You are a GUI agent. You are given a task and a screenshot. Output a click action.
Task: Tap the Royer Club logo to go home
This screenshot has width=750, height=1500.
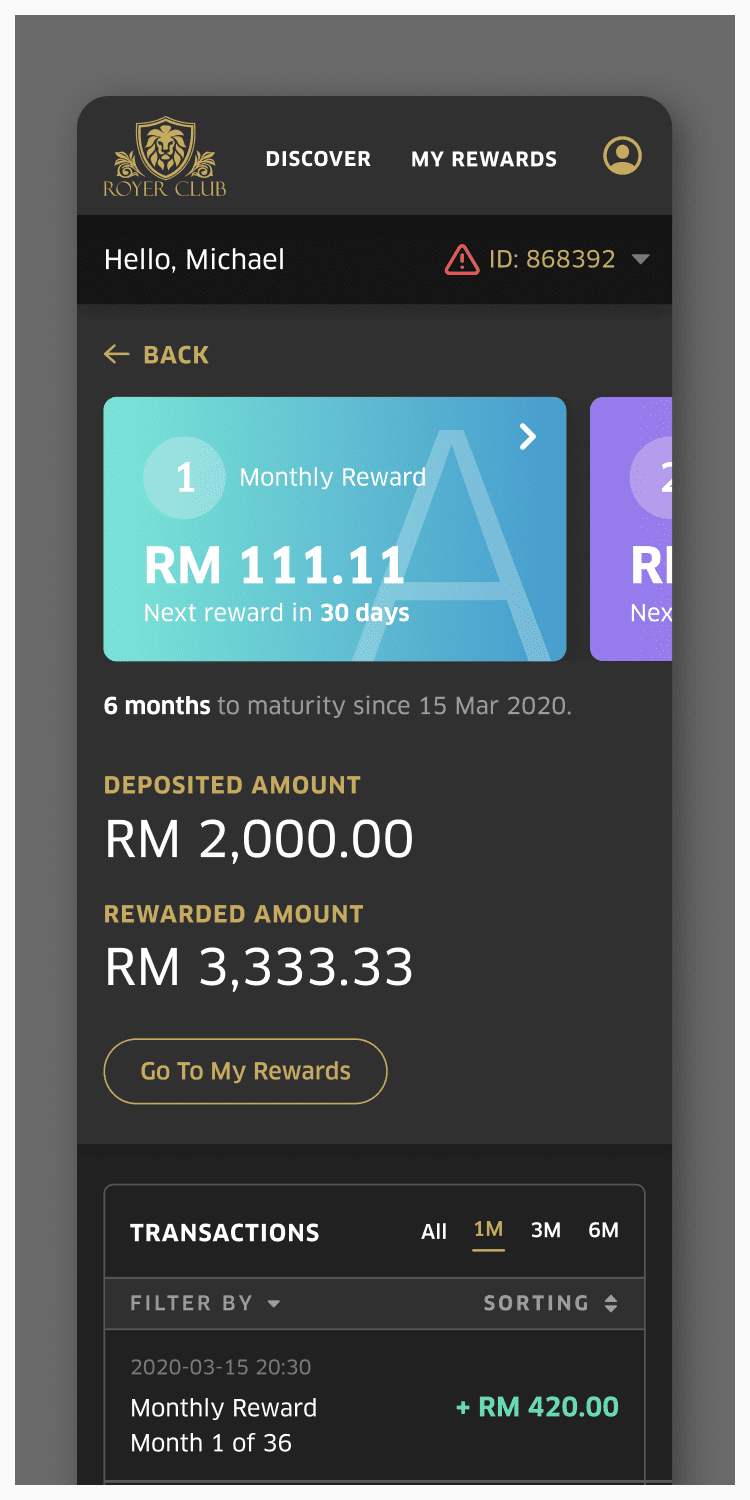pyautogui.click(x=165, y=157)
